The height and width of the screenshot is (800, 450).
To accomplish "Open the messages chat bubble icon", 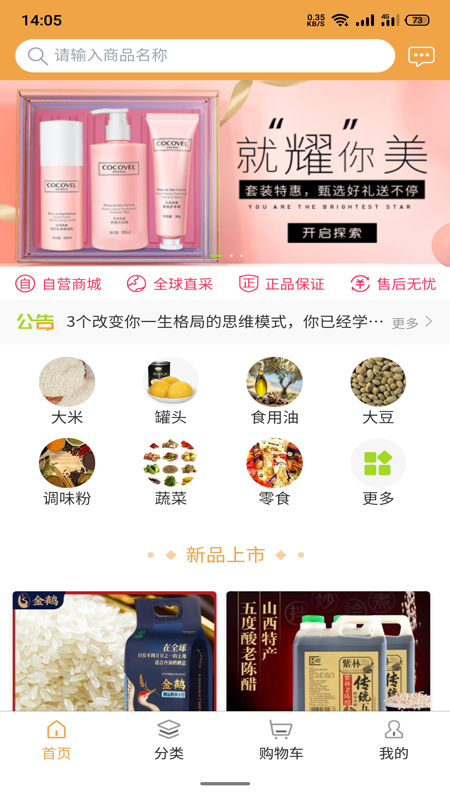I will [x=421, y=56].
